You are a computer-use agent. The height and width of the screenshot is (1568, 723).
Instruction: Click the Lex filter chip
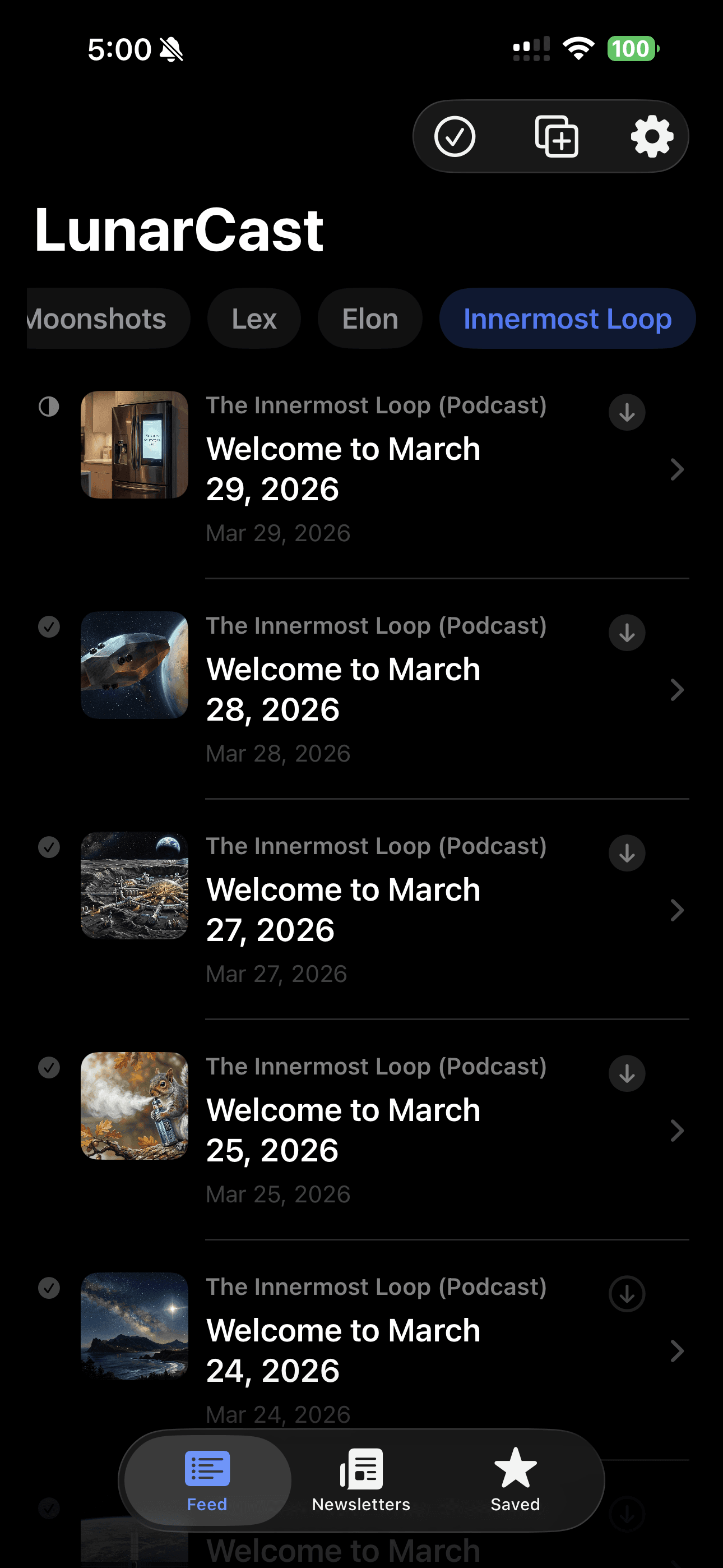[253, 319]
